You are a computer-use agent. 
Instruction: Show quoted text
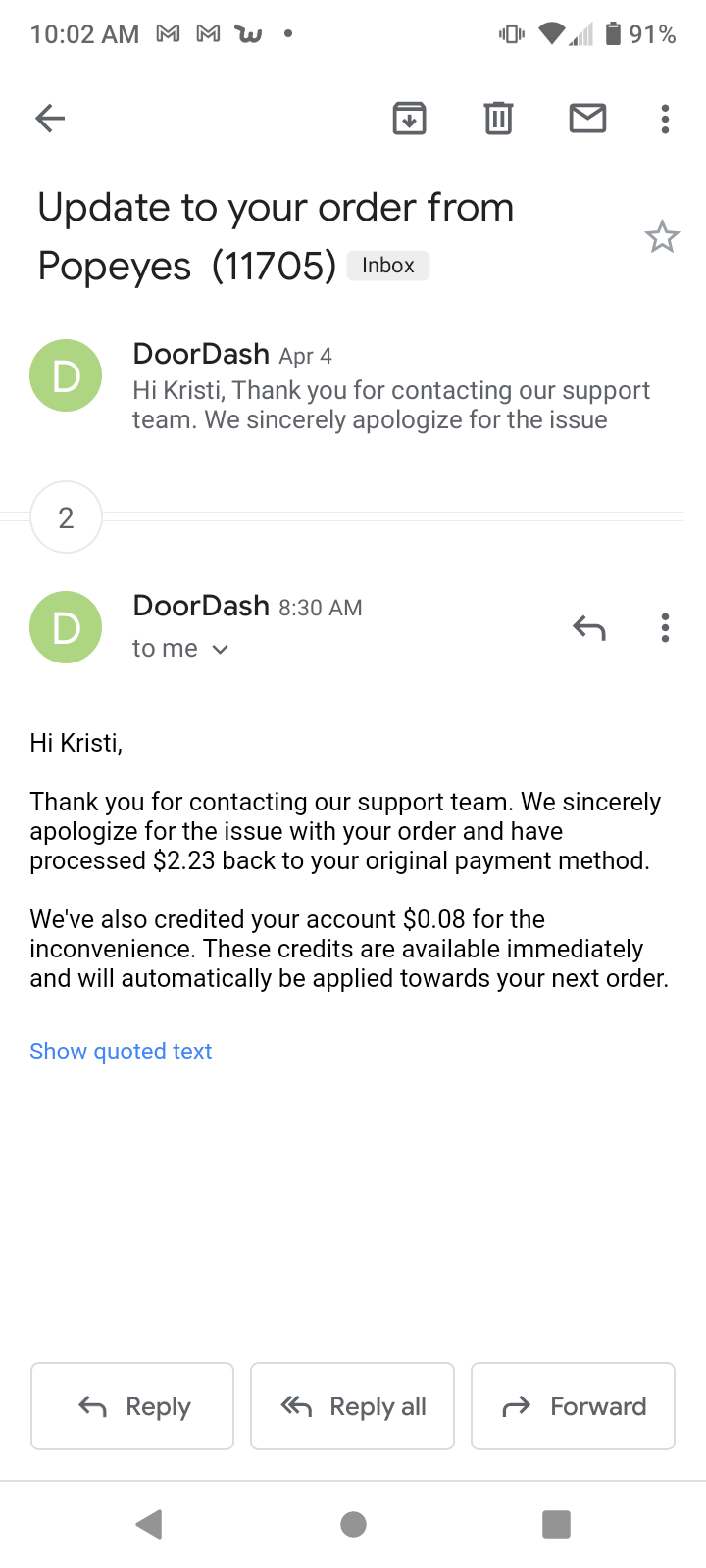point(121,1052)
